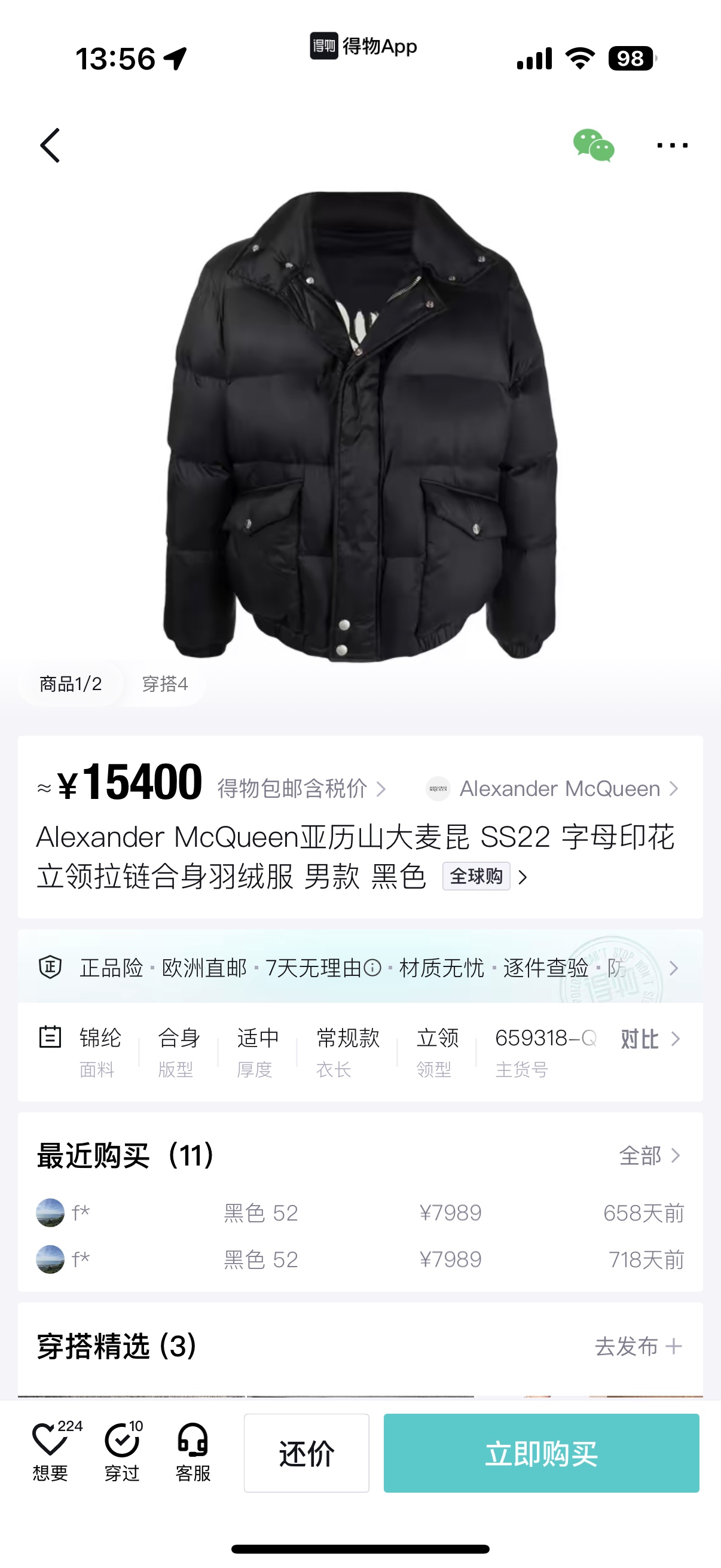Return to 得物App via status bar
The image size is (721, 1568).
363,46
